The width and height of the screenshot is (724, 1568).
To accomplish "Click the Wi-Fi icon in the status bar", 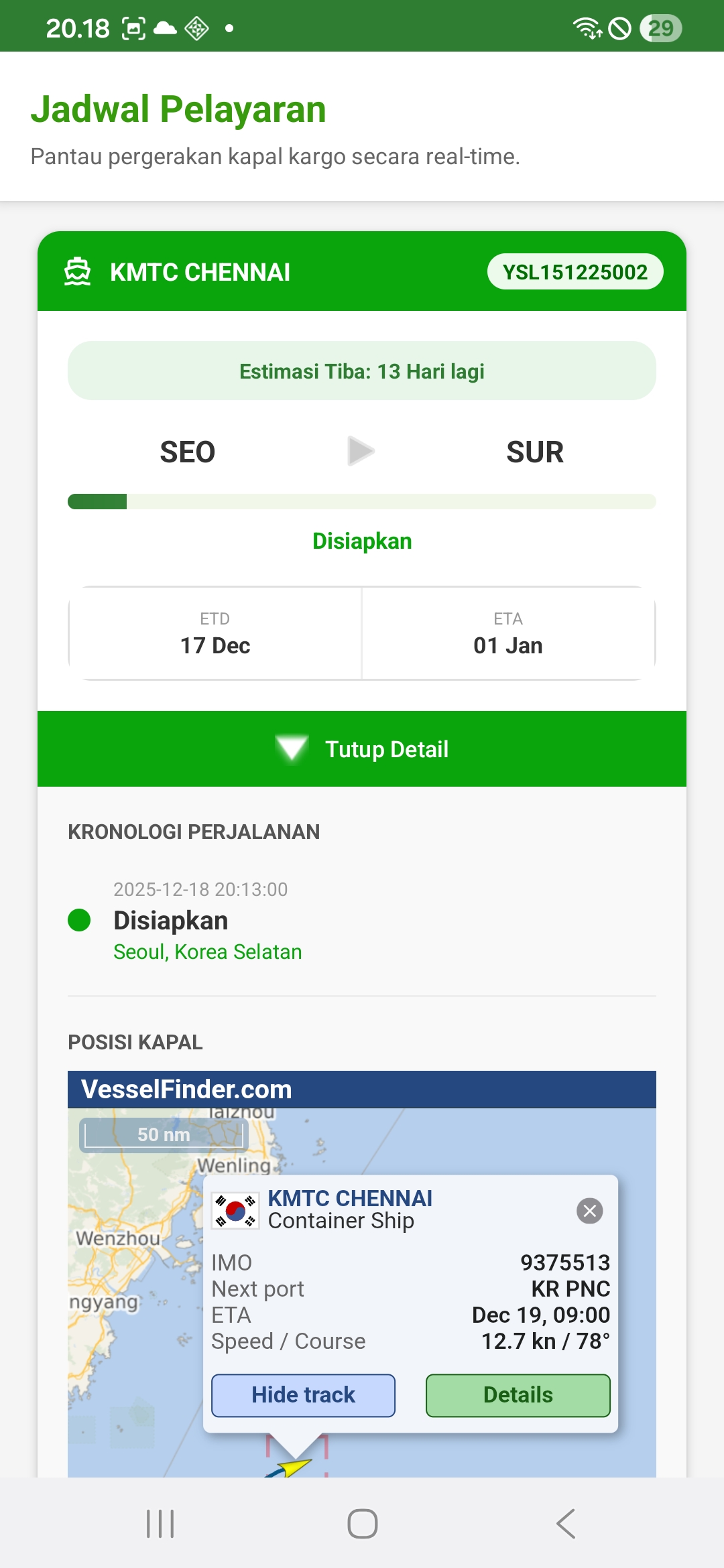I will point(585,27).
